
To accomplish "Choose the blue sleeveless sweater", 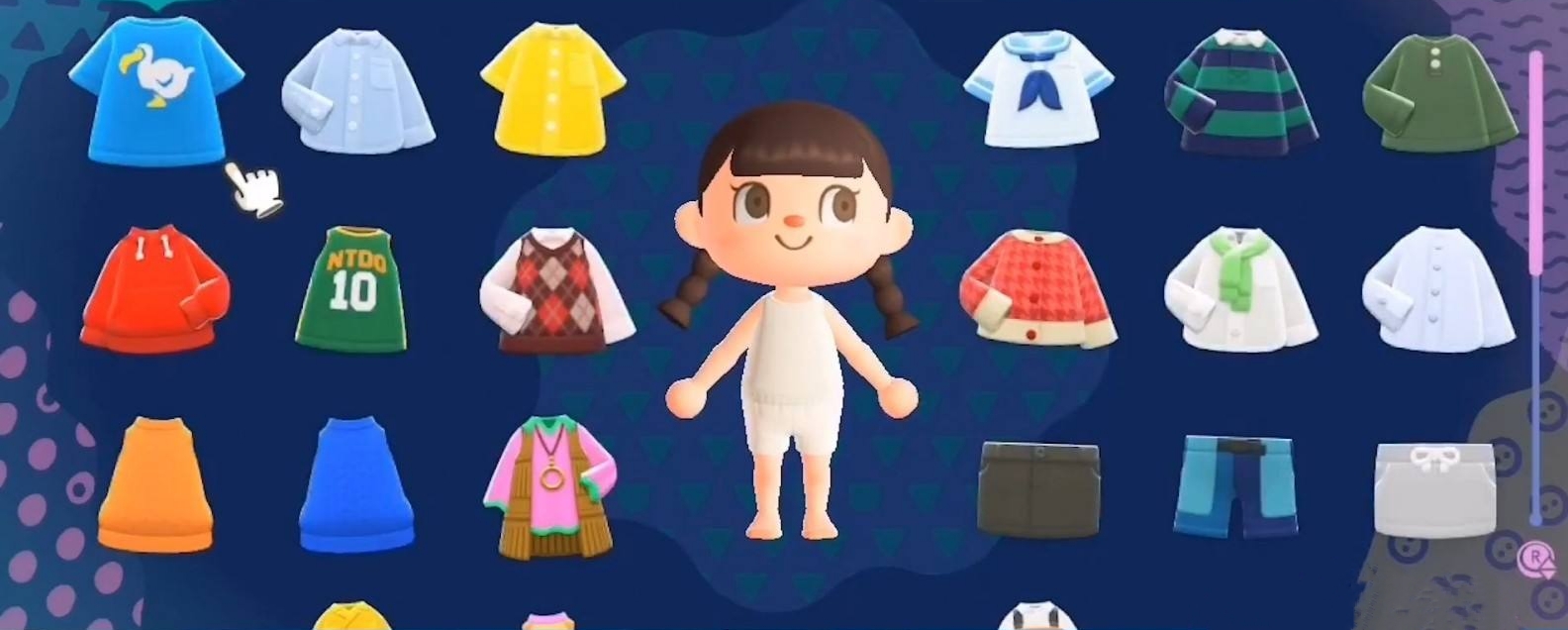I will click(356, 485).
